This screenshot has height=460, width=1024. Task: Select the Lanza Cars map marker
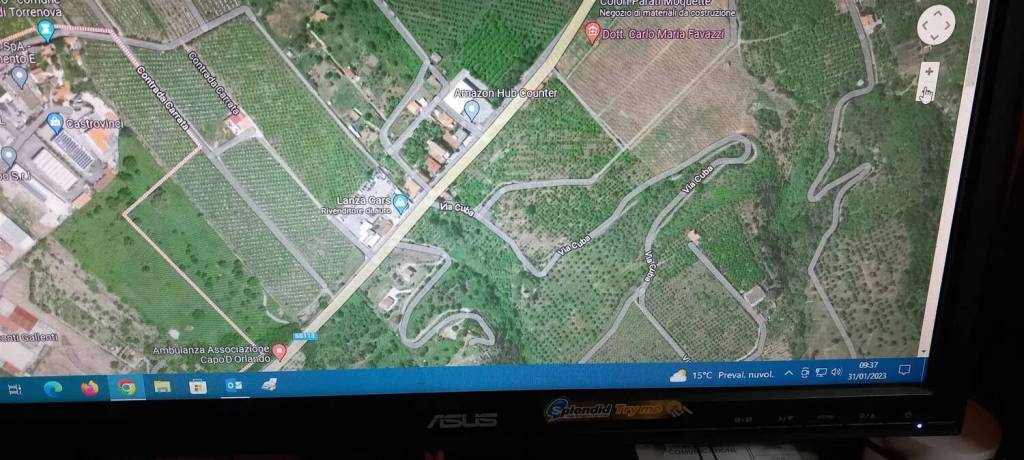click(400, 203)
